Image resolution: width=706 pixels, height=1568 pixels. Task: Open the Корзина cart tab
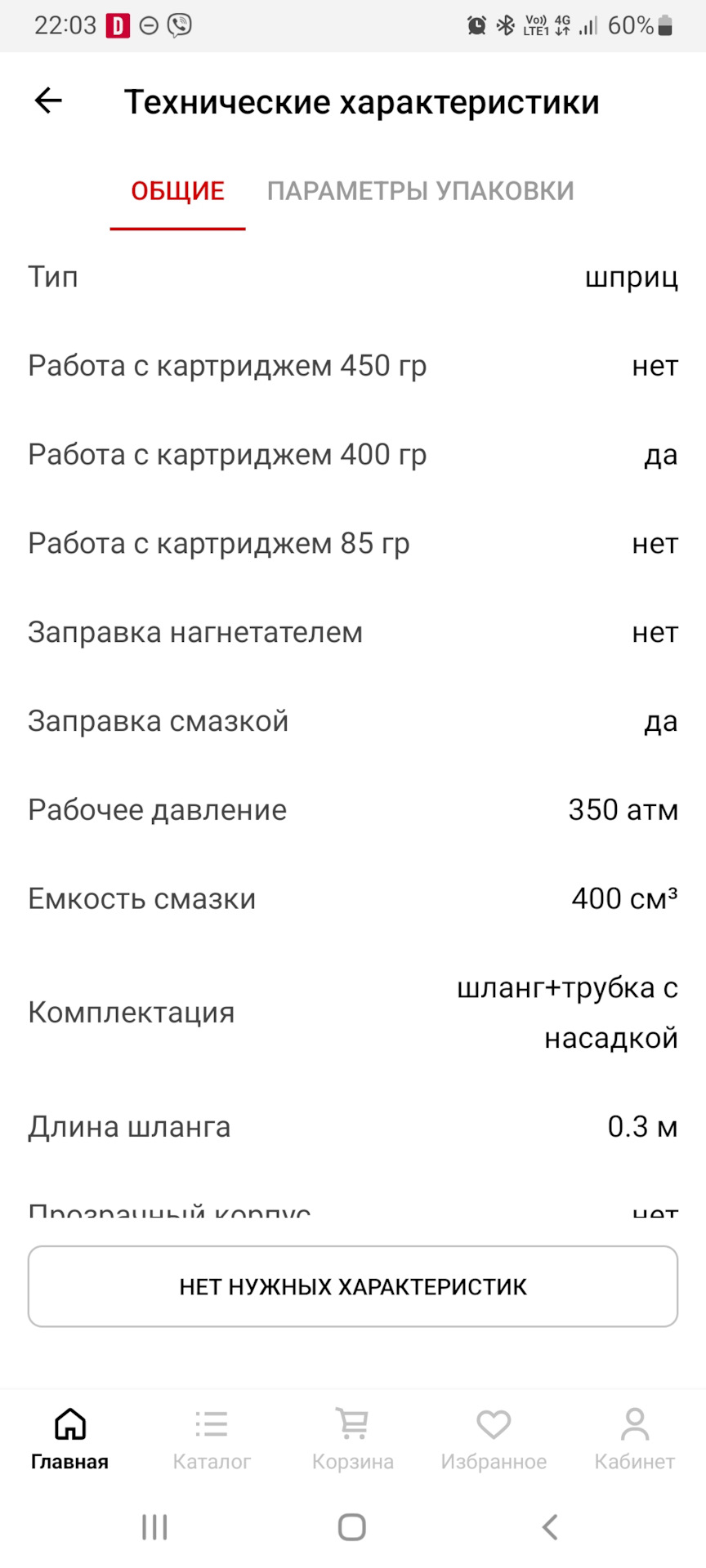[353, 1439]
